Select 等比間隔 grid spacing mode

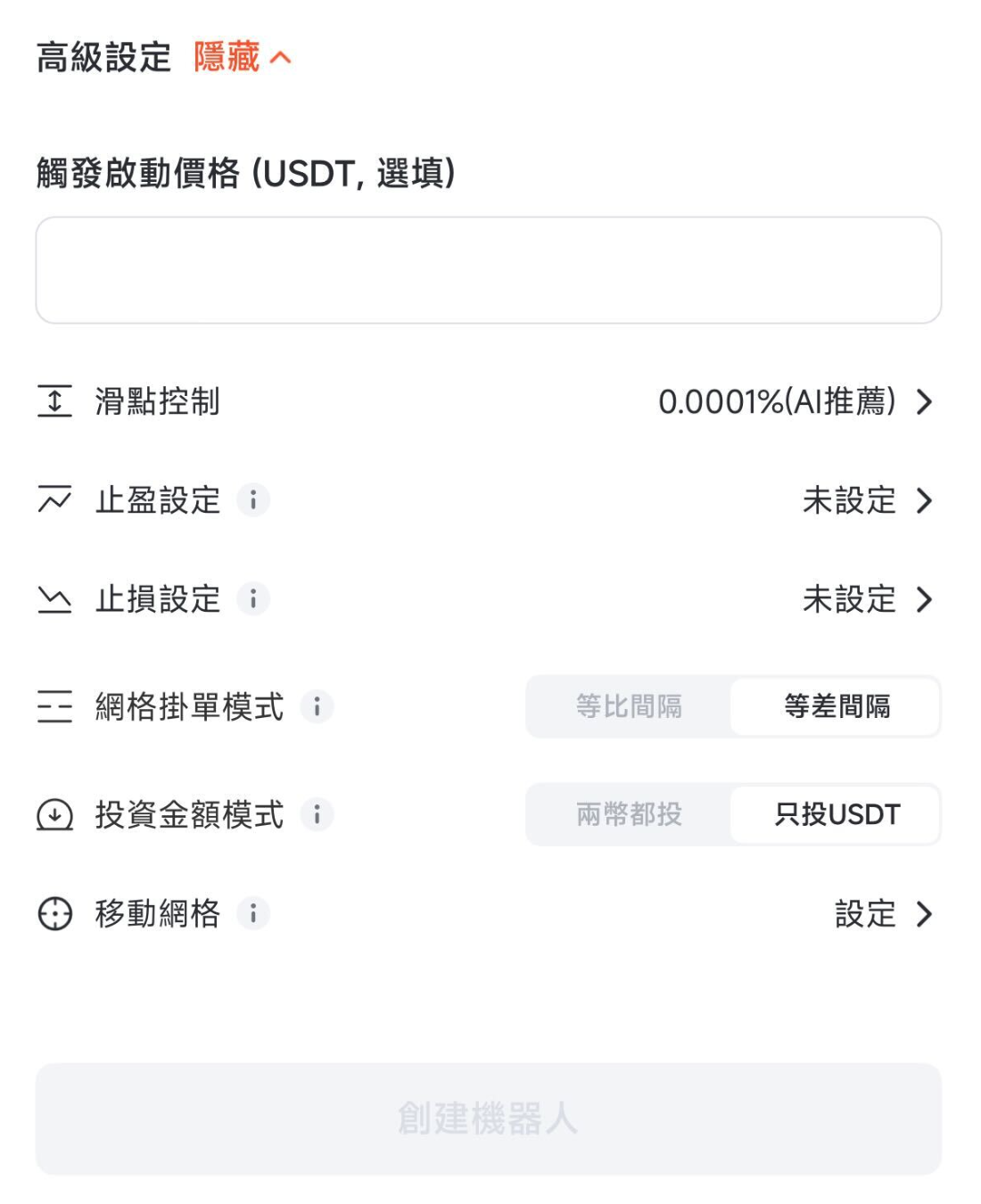click(x=630, y=706)
